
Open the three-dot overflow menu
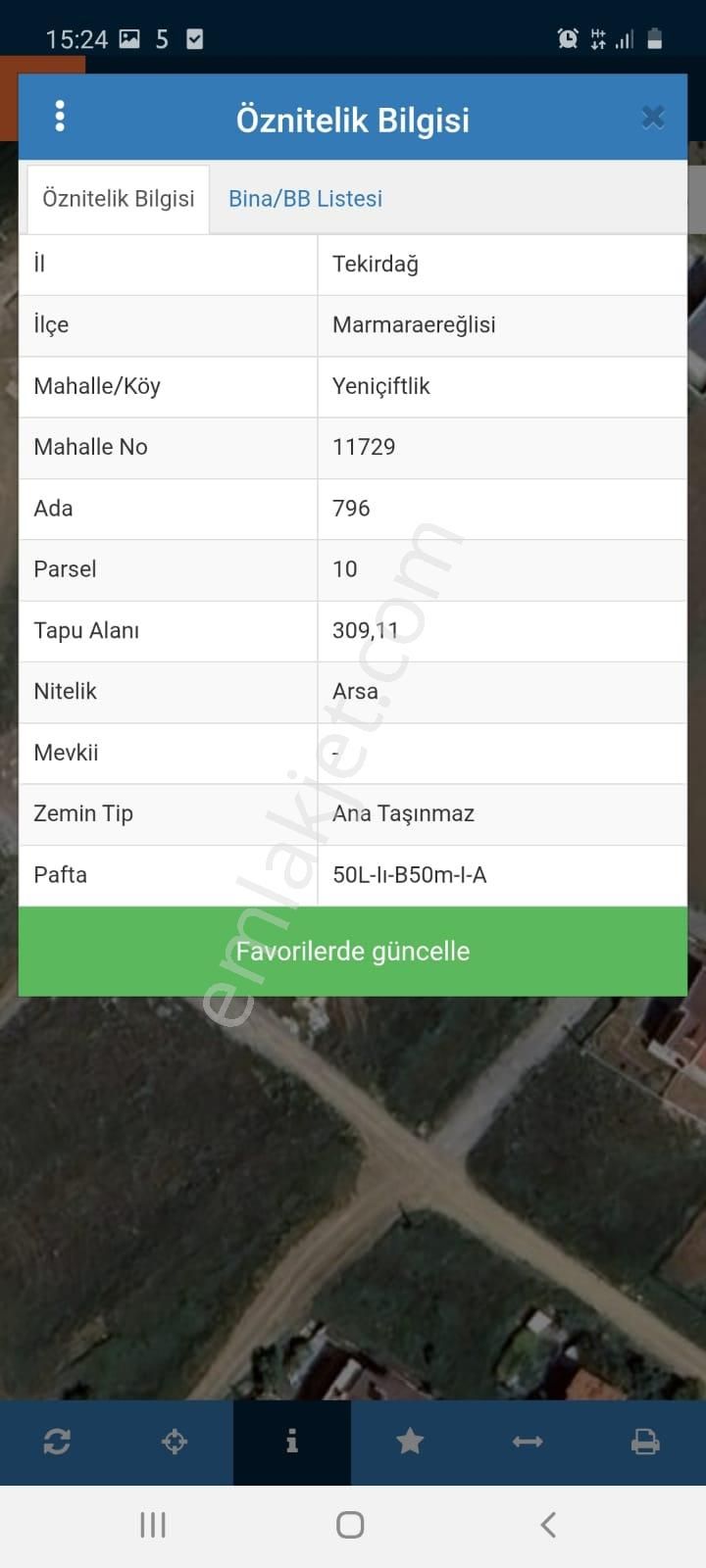tap(60, 117)
